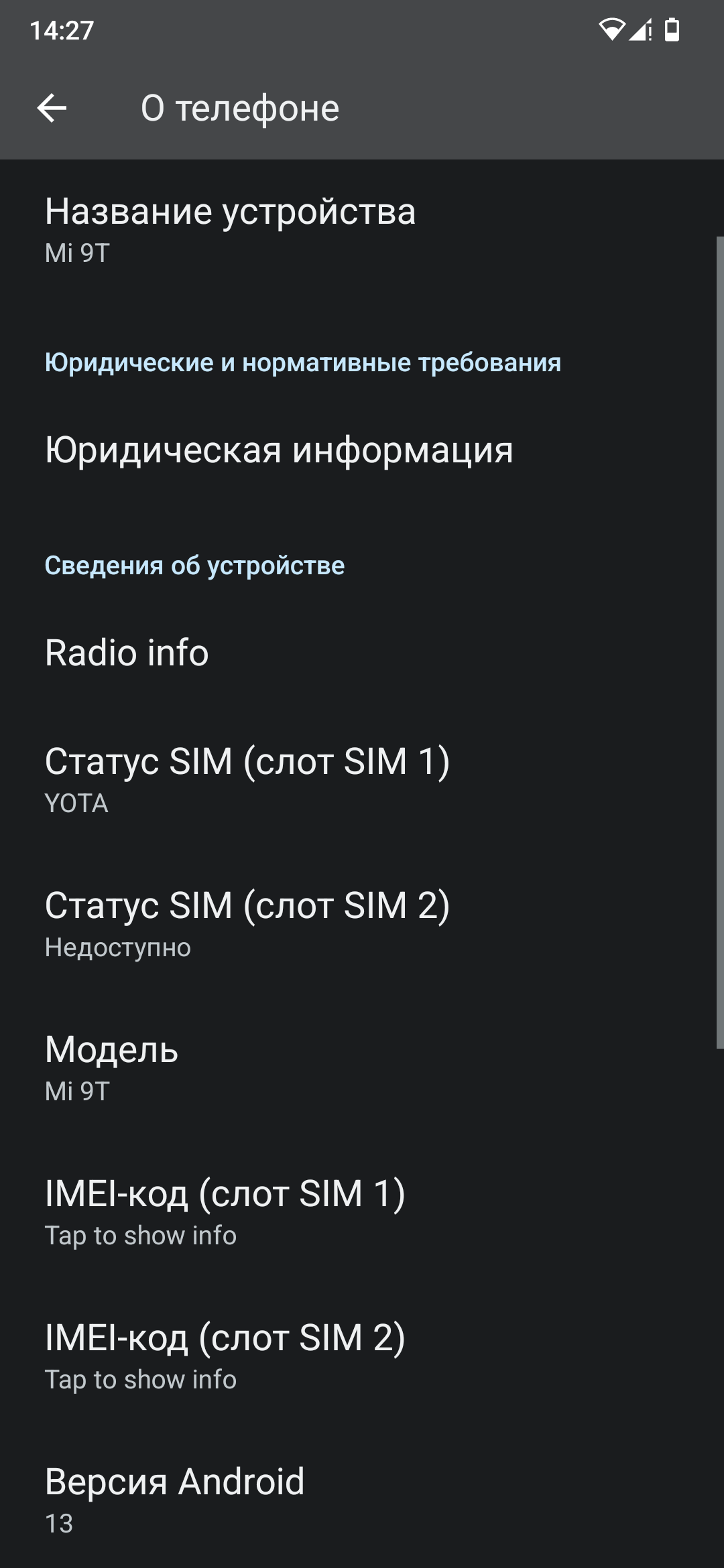
Task: Show the IMEI-код for слот SIM 2
Action: [362, 1356]
